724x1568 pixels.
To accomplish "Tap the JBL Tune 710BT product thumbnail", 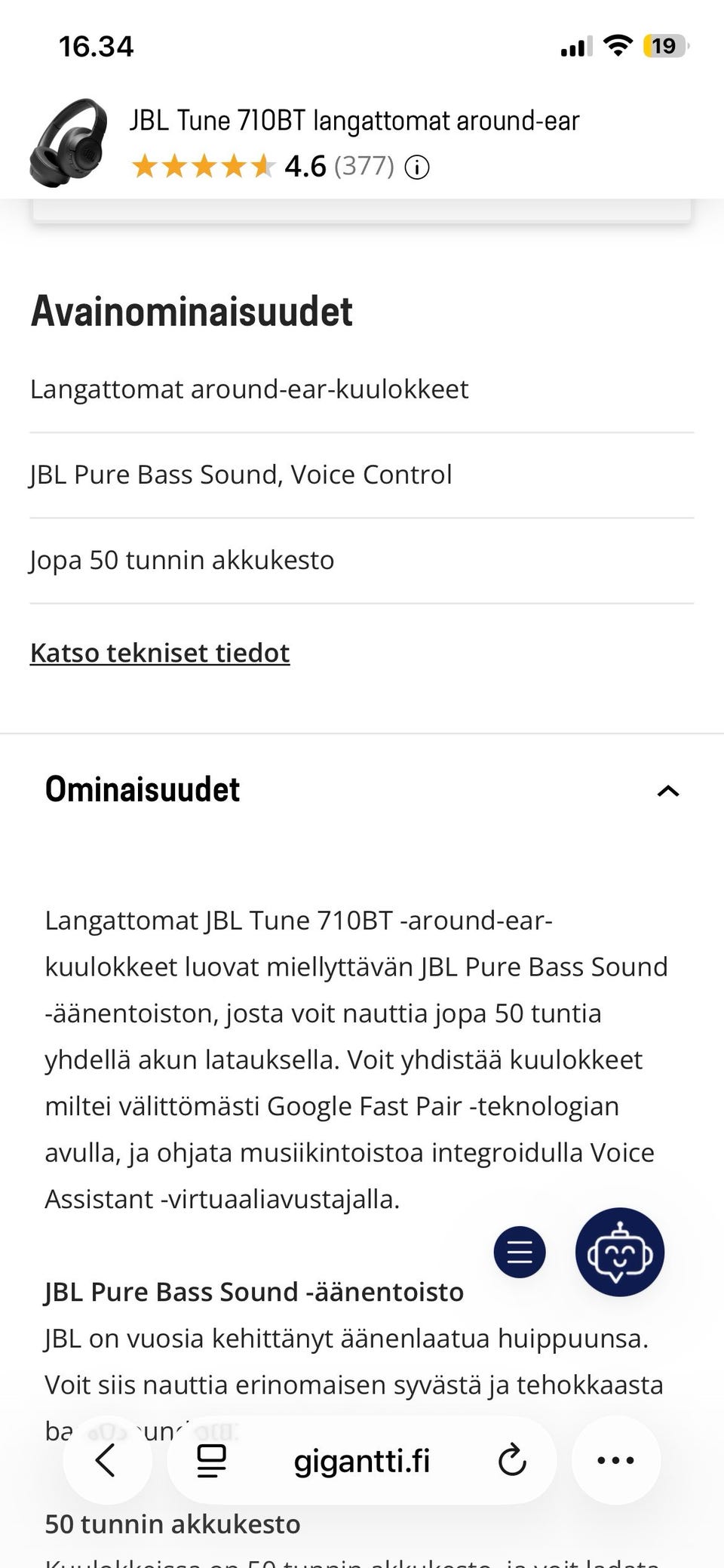I will [69, 143].
